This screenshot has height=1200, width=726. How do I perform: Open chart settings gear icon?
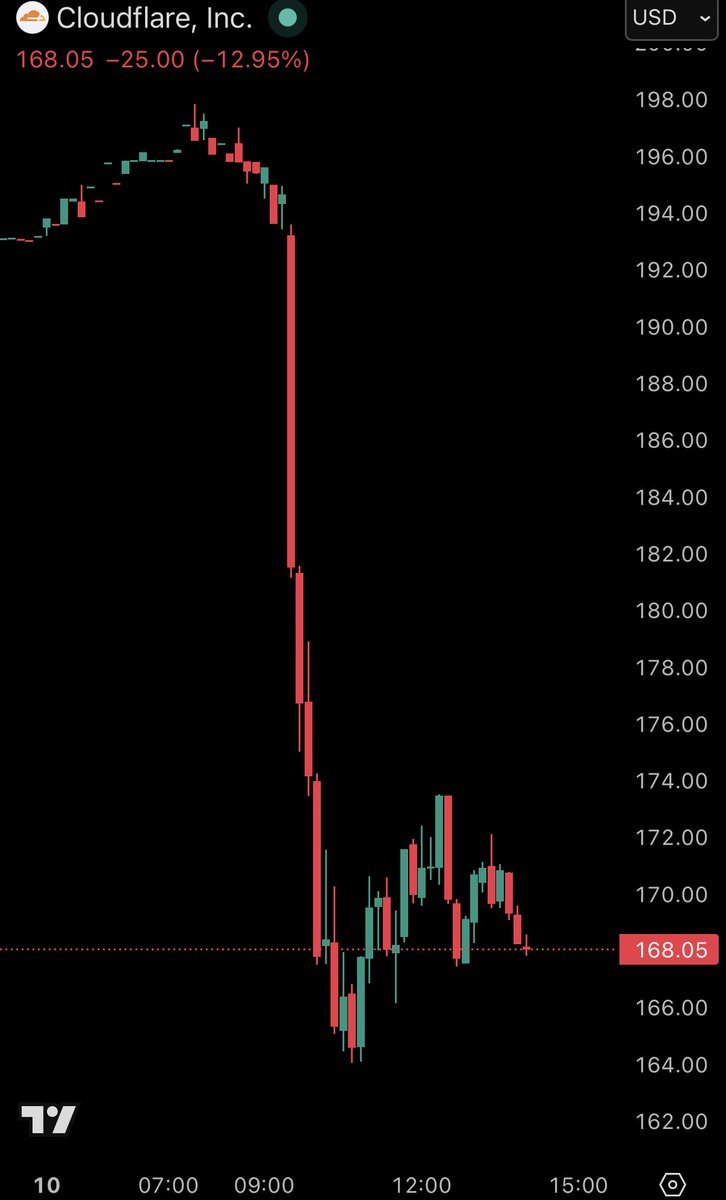[x=673, y=1185]
